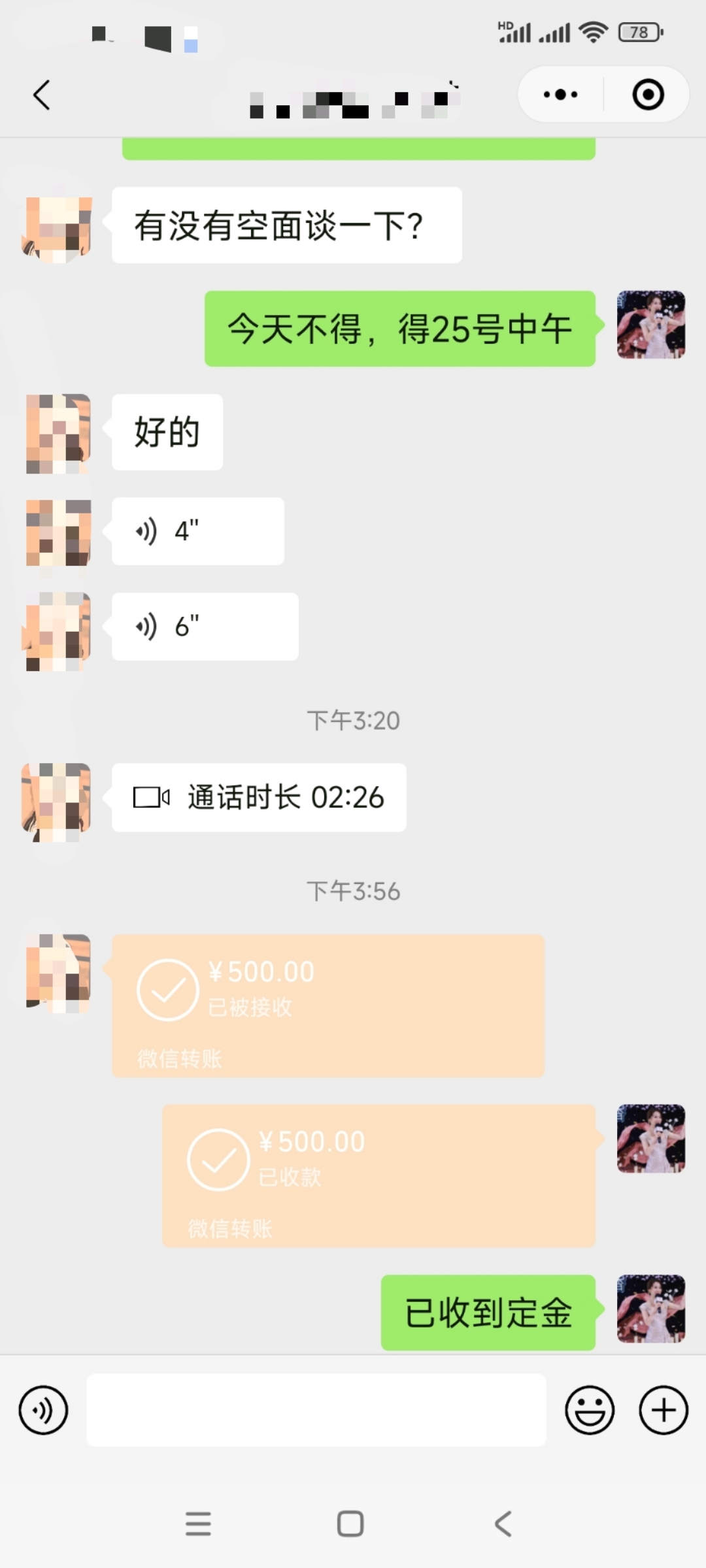Open the three-dots more menu
This screenshot has height=1568, width=706.
[561, 95]
